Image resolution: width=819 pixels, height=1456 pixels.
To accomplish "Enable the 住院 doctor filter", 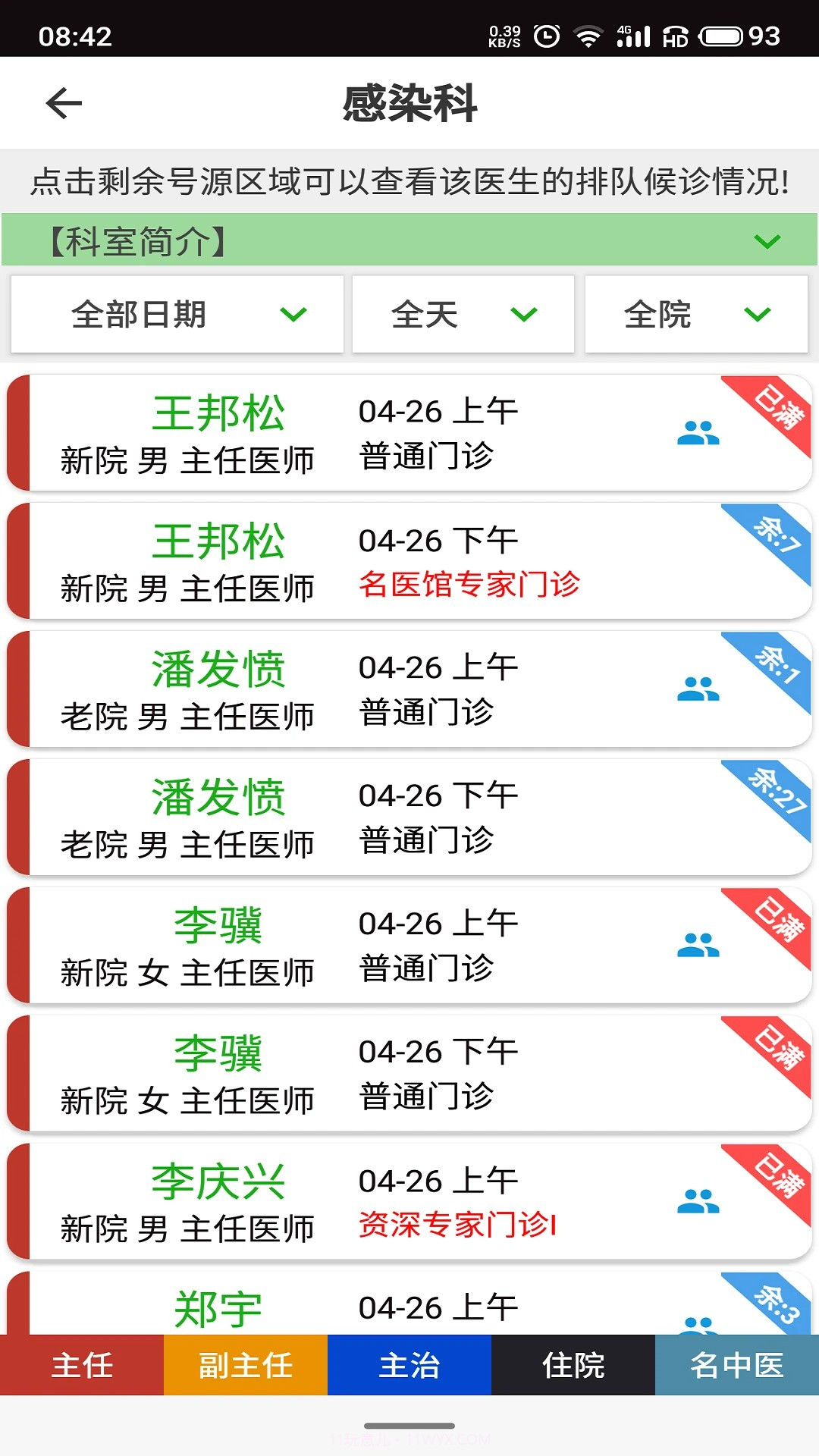I will [x=573, y=1366].
